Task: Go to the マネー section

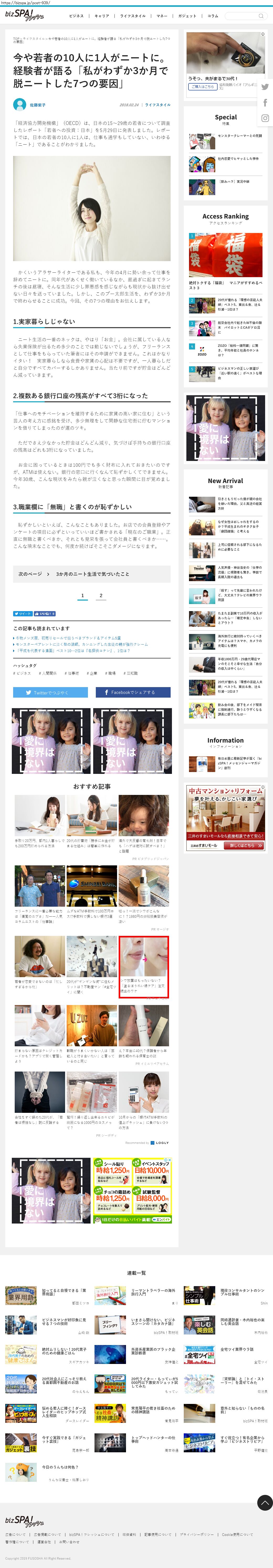Action: click(x=162, y=16)
